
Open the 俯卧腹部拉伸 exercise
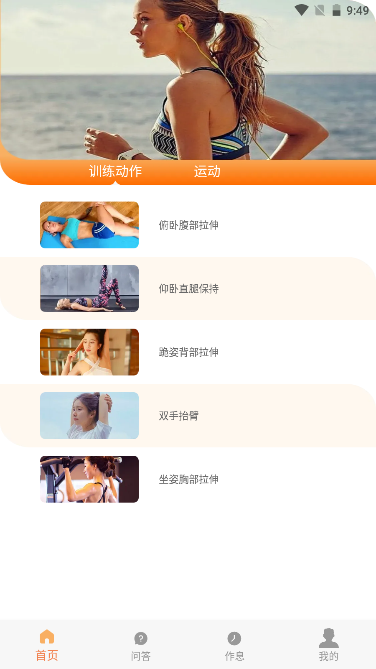coord(188,225)
